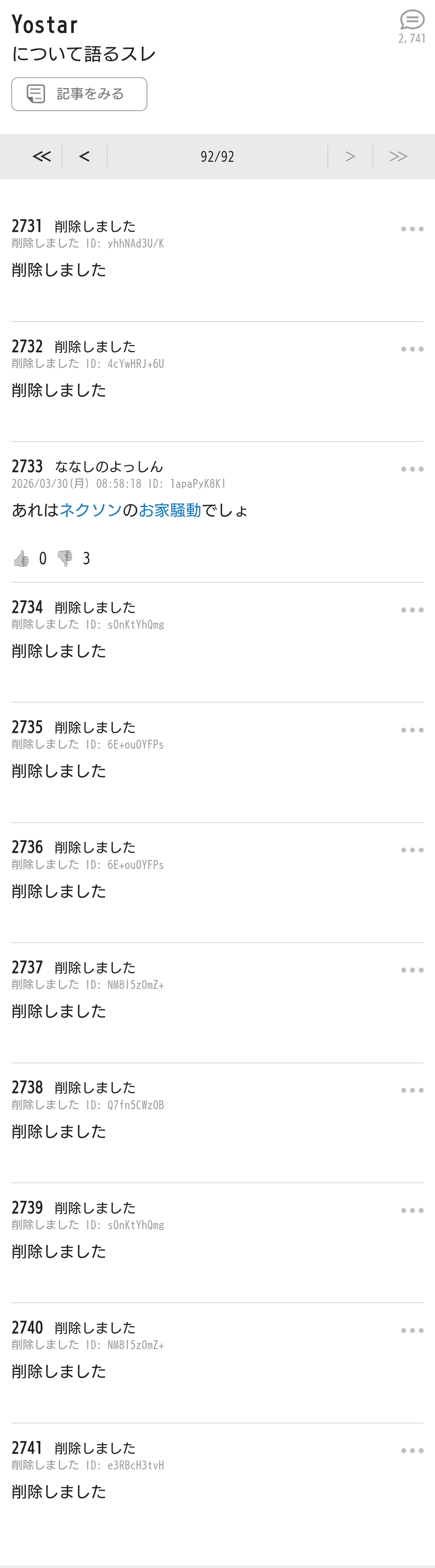The height and width of the screenshot is (1568, 435).
Task: Follow the お家騒動 link in post 2733
Action: 170,510
